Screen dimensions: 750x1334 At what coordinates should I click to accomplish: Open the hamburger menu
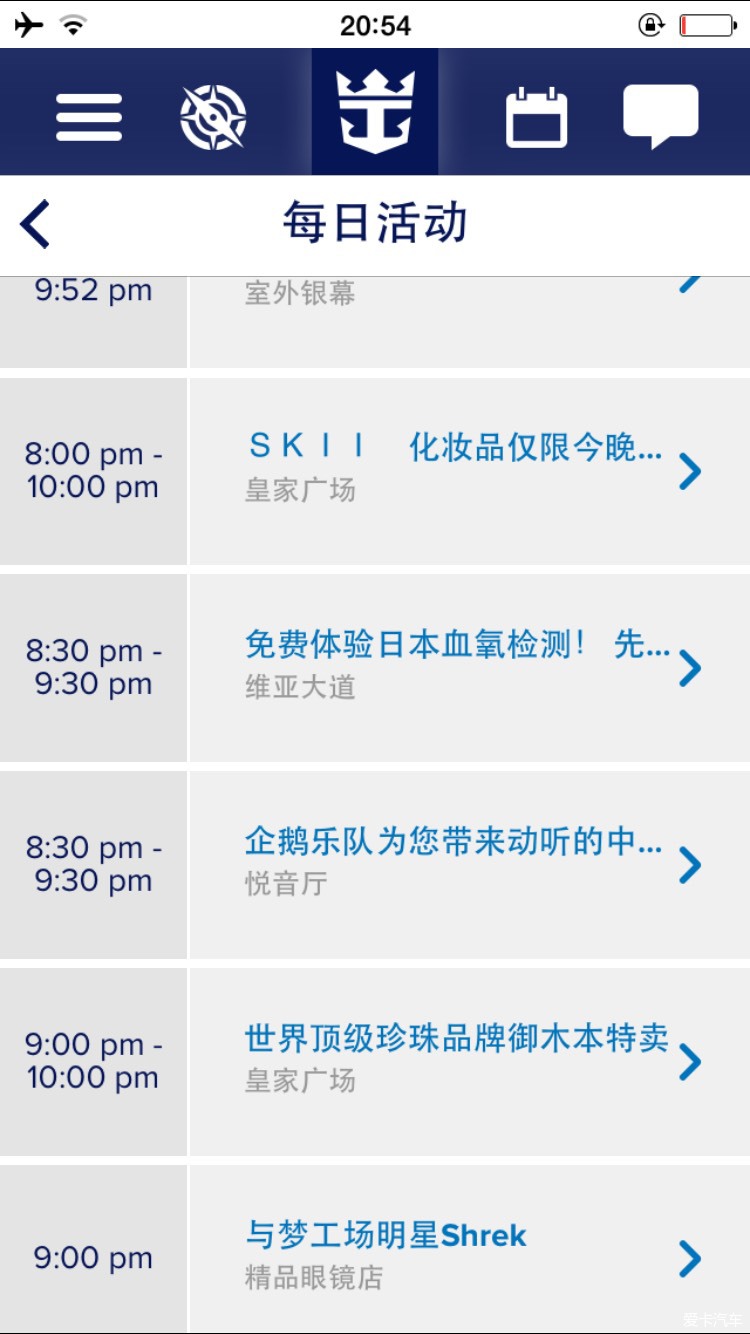click(89, 117)
